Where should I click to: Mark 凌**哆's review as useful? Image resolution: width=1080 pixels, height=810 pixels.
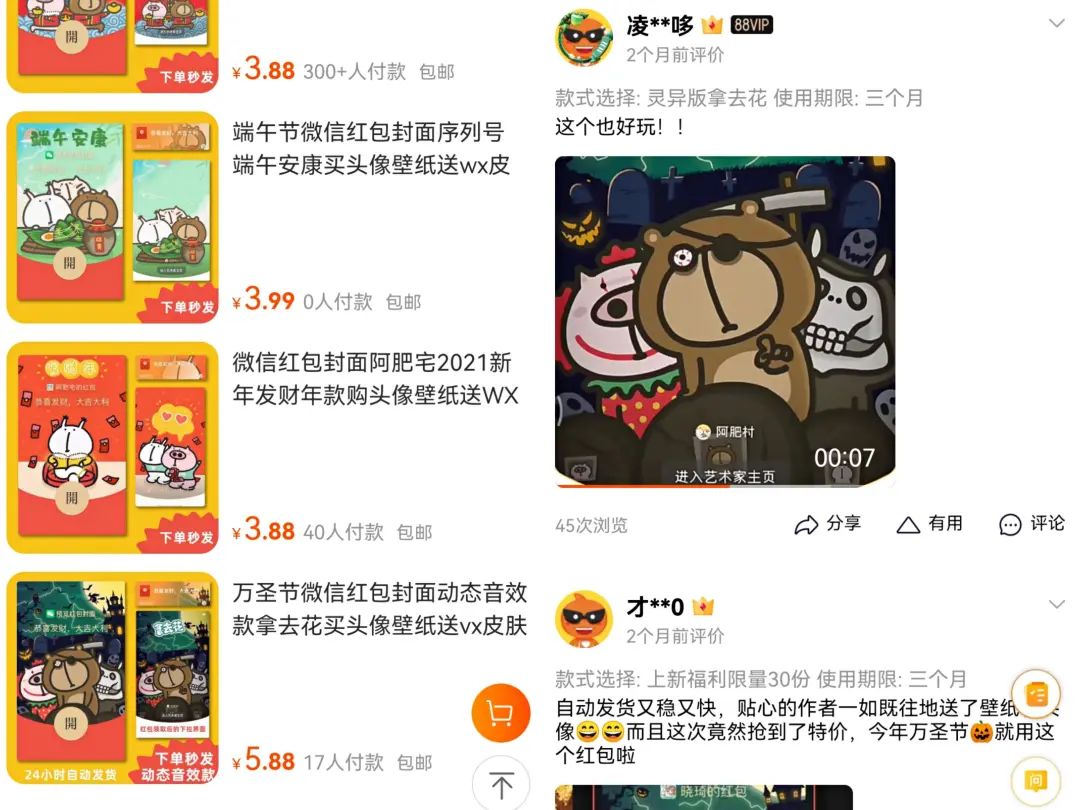[x=930, y=524]
